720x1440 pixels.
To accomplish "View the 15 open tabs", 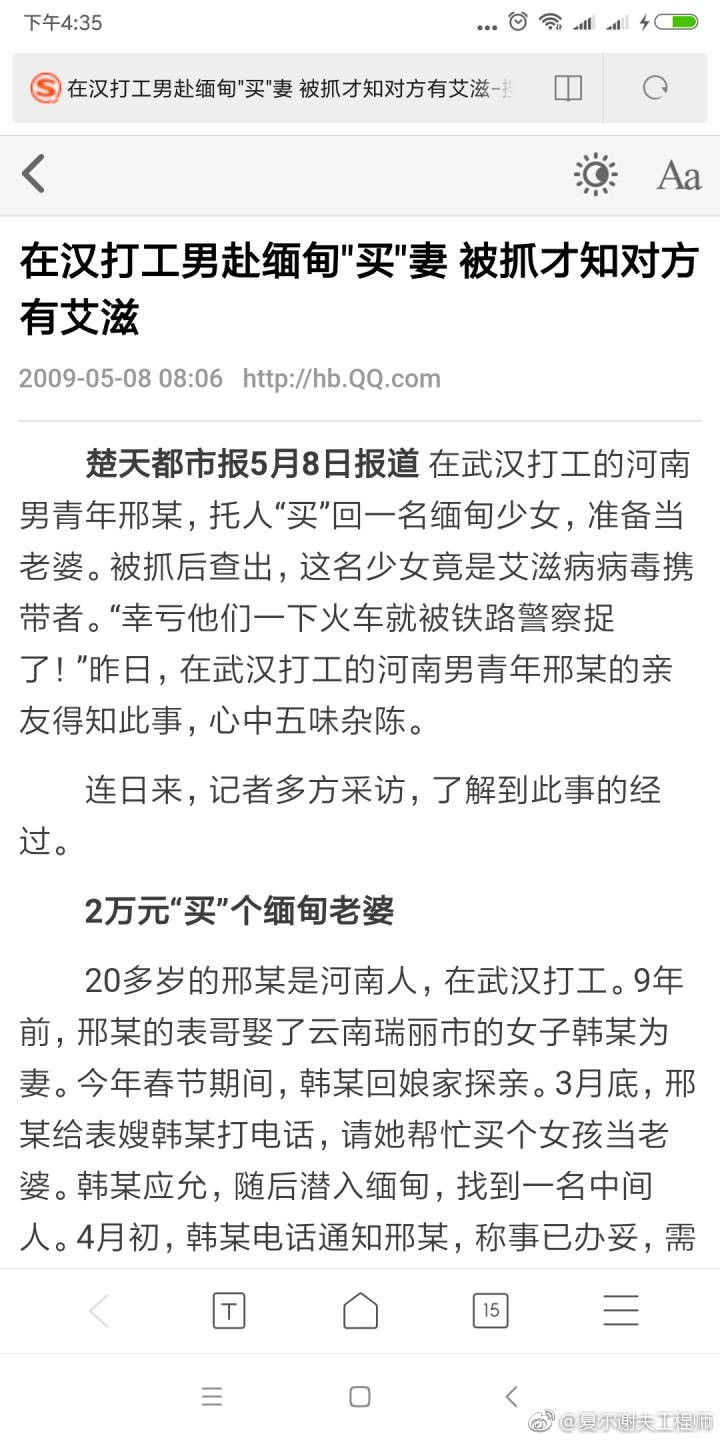I will (x=490, y=1310).
